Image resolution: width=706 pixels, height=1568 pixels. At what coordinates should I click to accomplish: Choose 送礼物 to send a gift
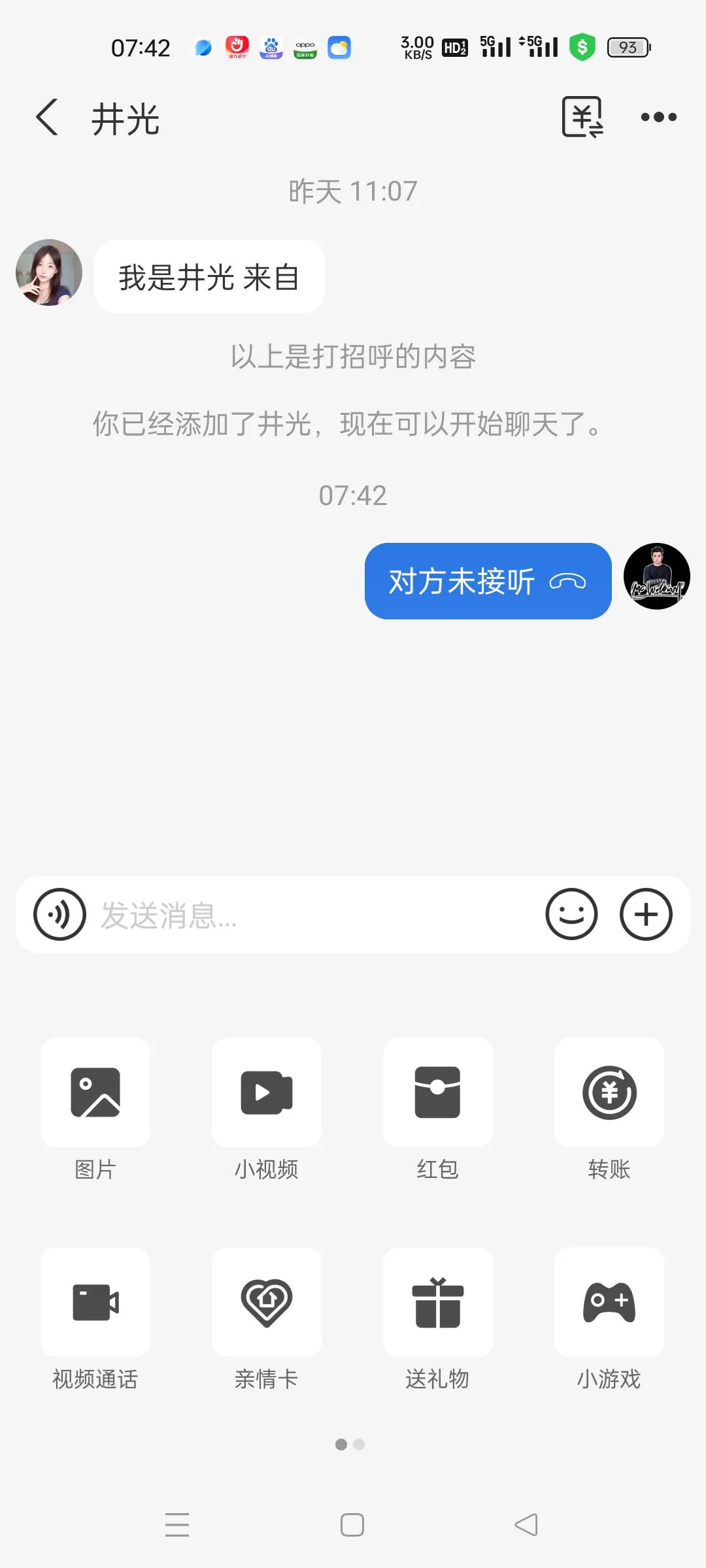[x=438, y=1302]
